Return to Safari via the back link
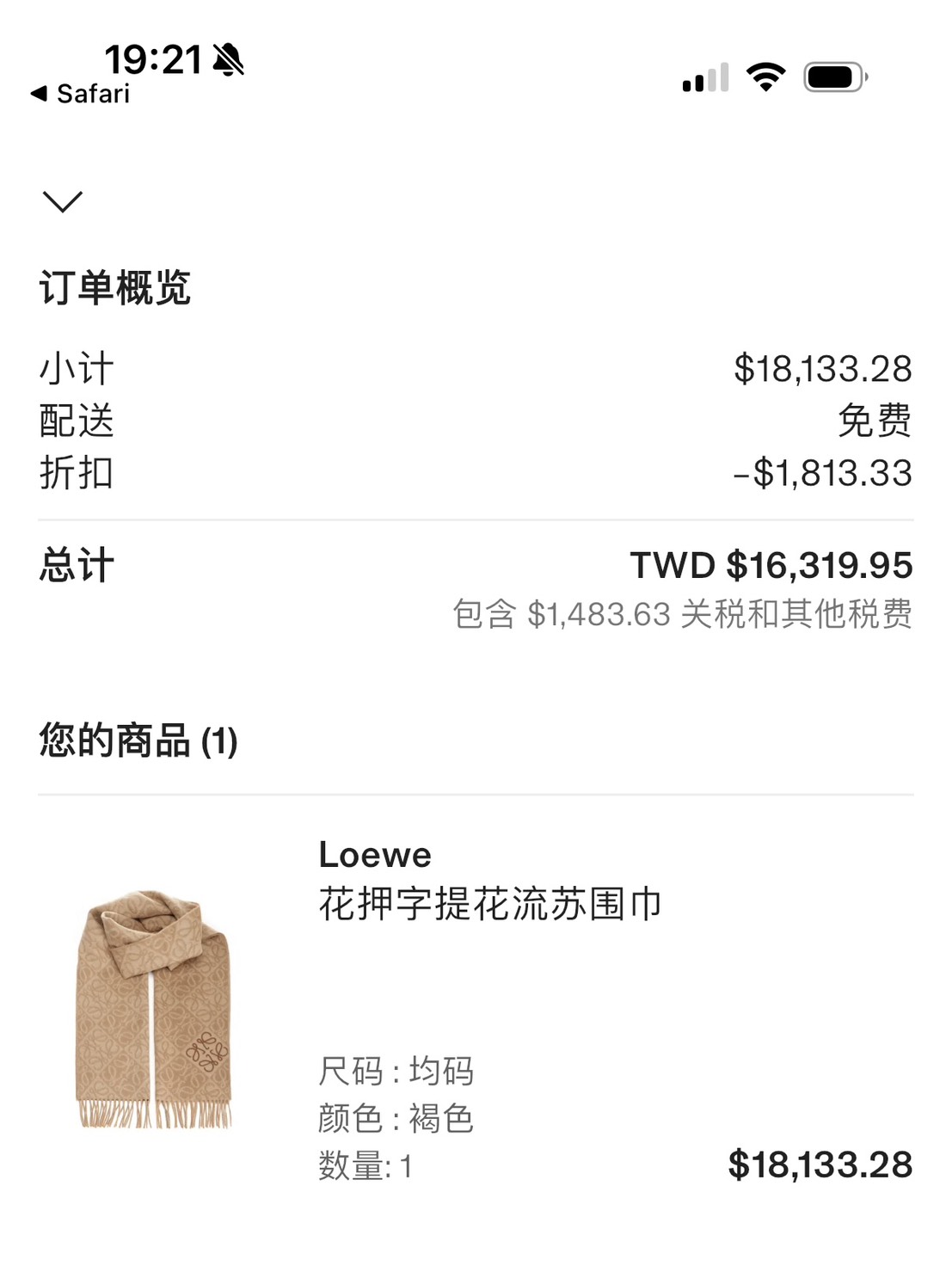Image resolution: width=952 pixels, height=1272 pixels. pyautogui.click(x=81, y=94)
